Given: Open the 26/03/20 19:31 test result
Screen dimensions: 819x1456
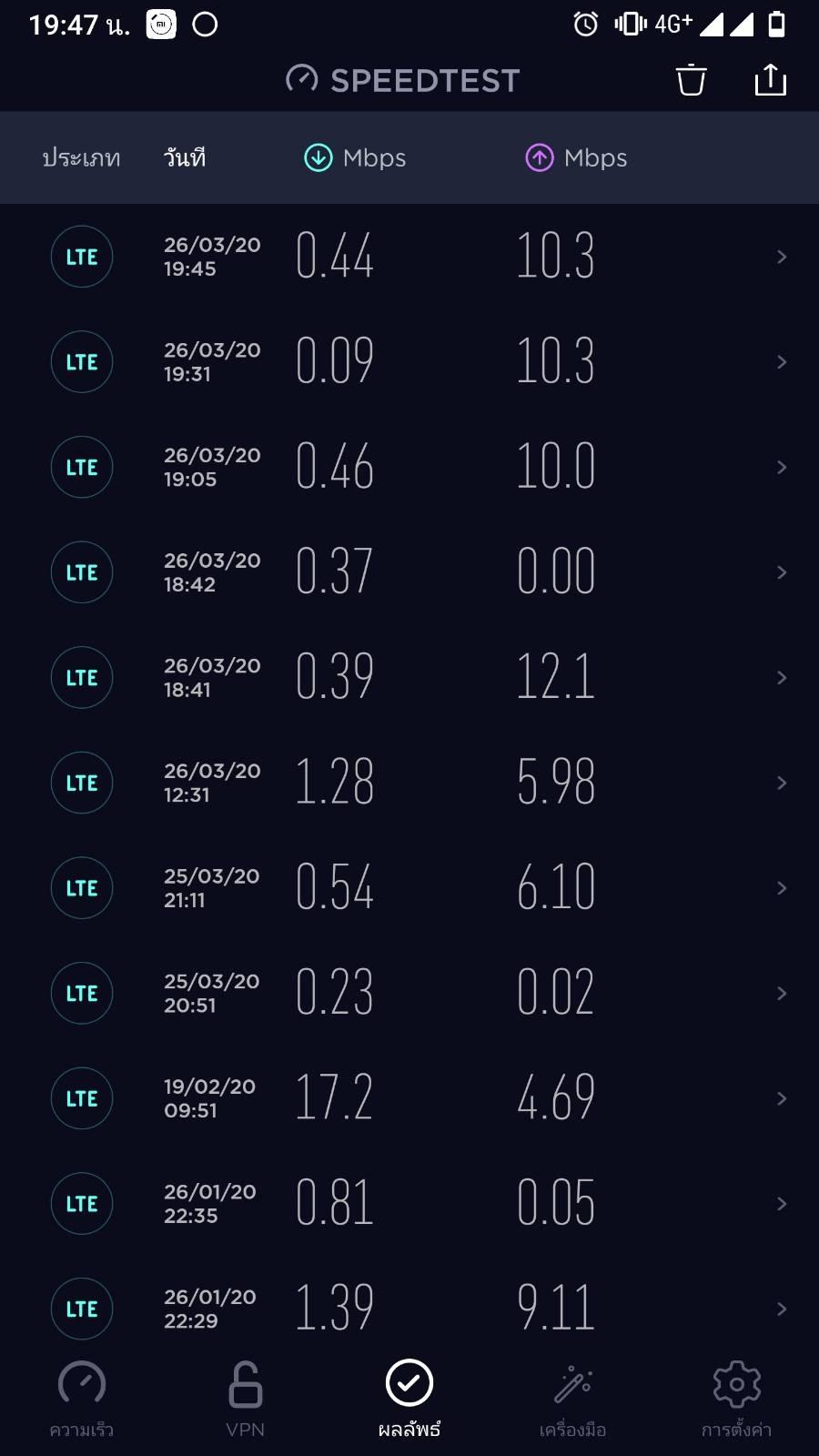Looking at the screenshot, I should [x=409, y=362].
